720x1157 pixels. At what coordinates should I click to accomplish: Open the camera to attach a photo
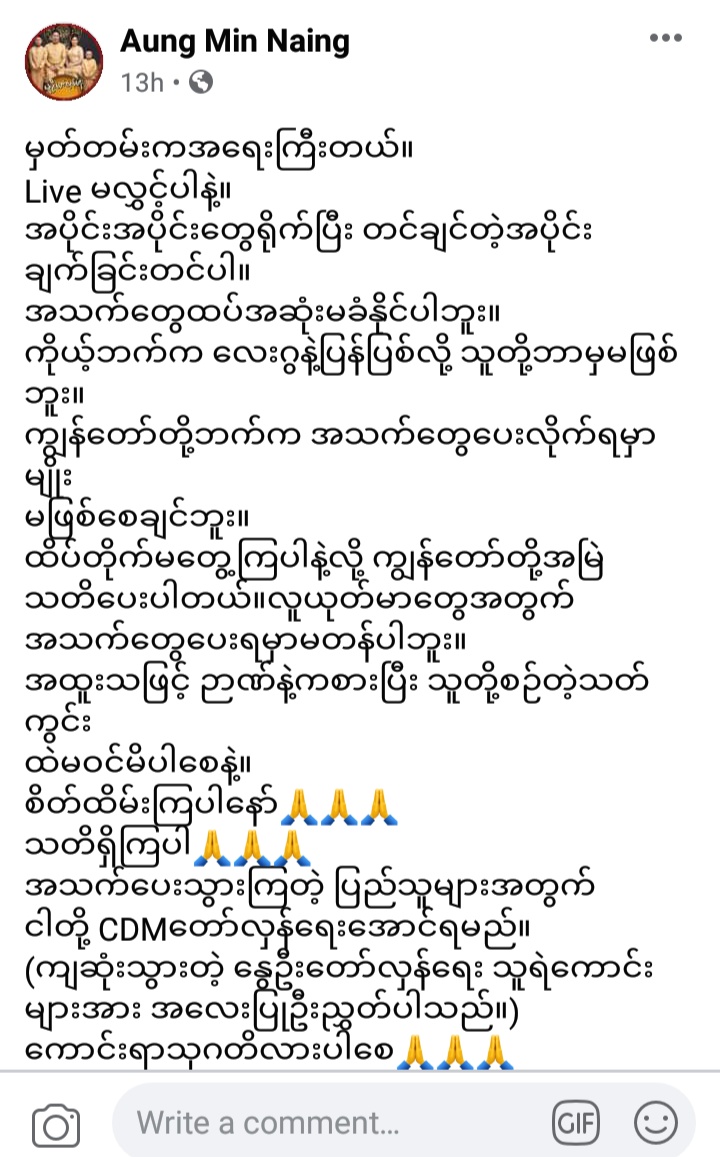tap(56, 1126)
